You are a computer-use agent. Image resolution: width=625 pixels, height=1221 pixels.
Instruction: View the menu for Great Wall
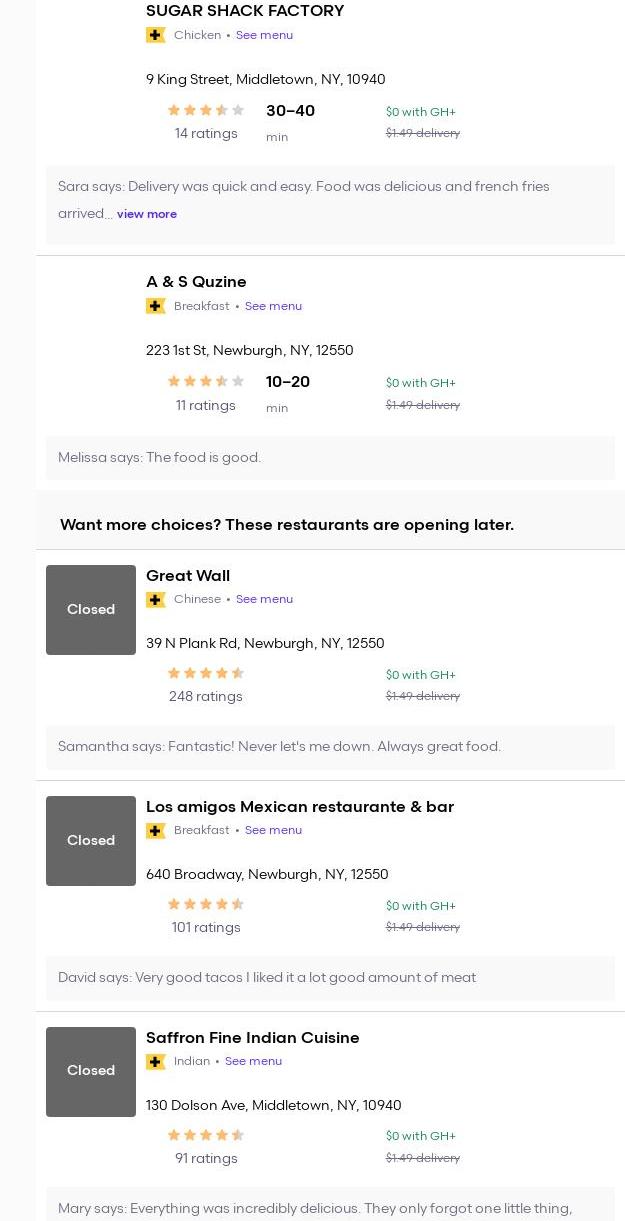tap(264, 599)
